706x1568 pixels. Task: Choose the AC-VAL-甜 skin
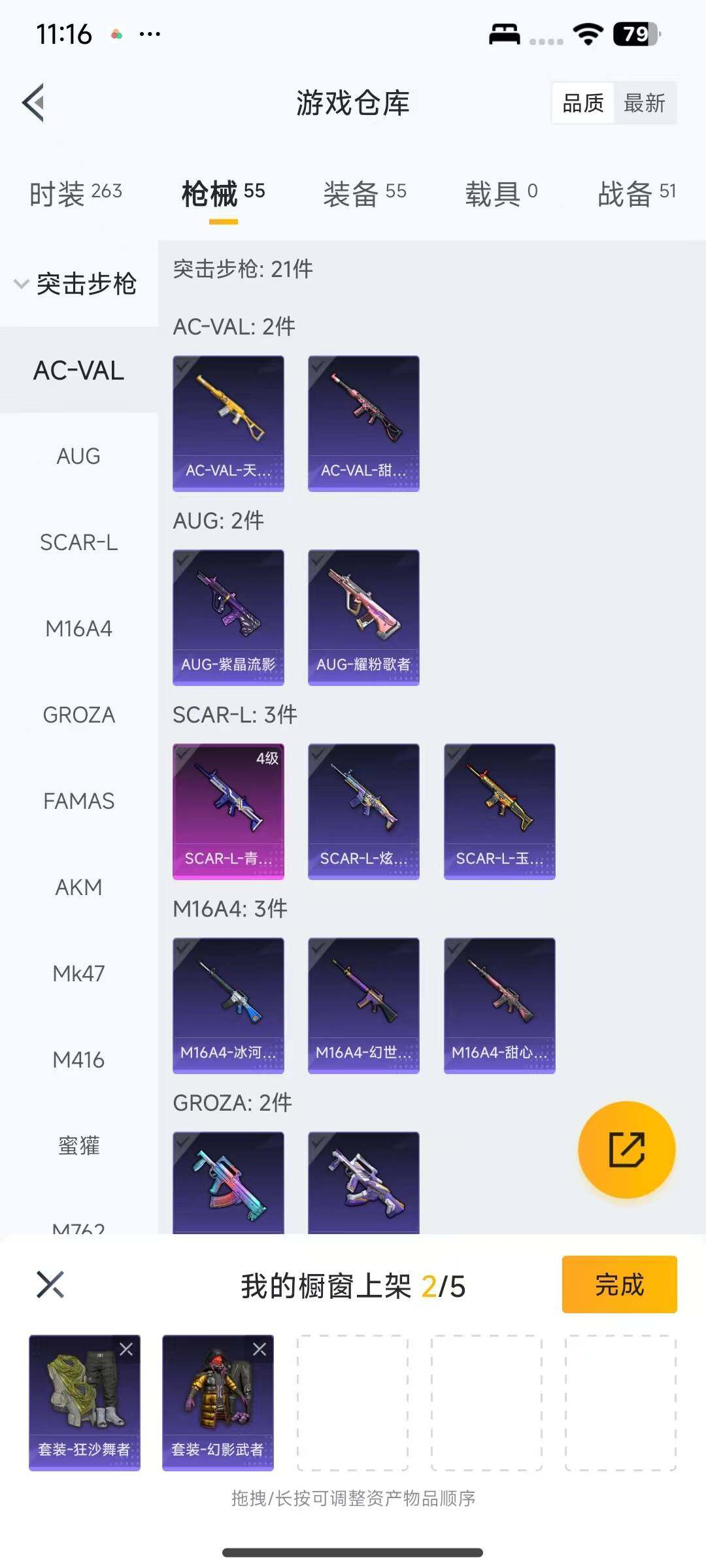point(363,423)
